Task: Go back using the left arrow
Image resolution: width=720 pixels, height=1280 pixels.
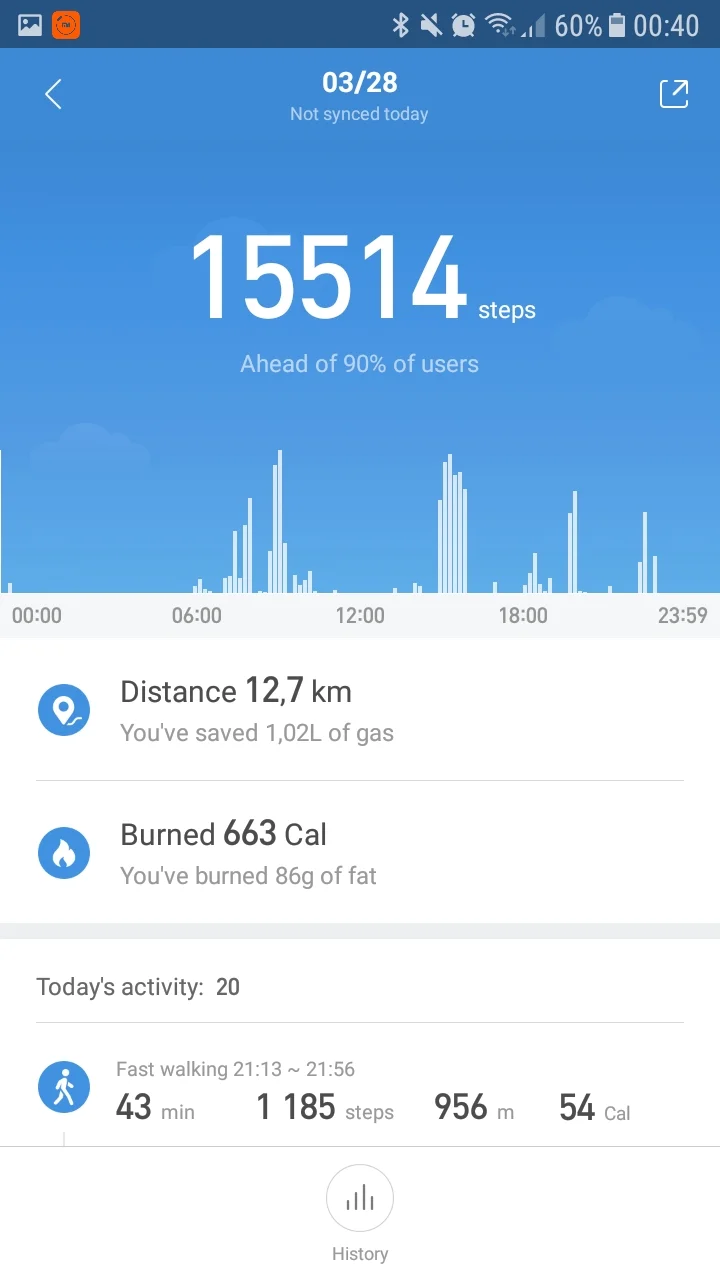Action: (52, 93)
